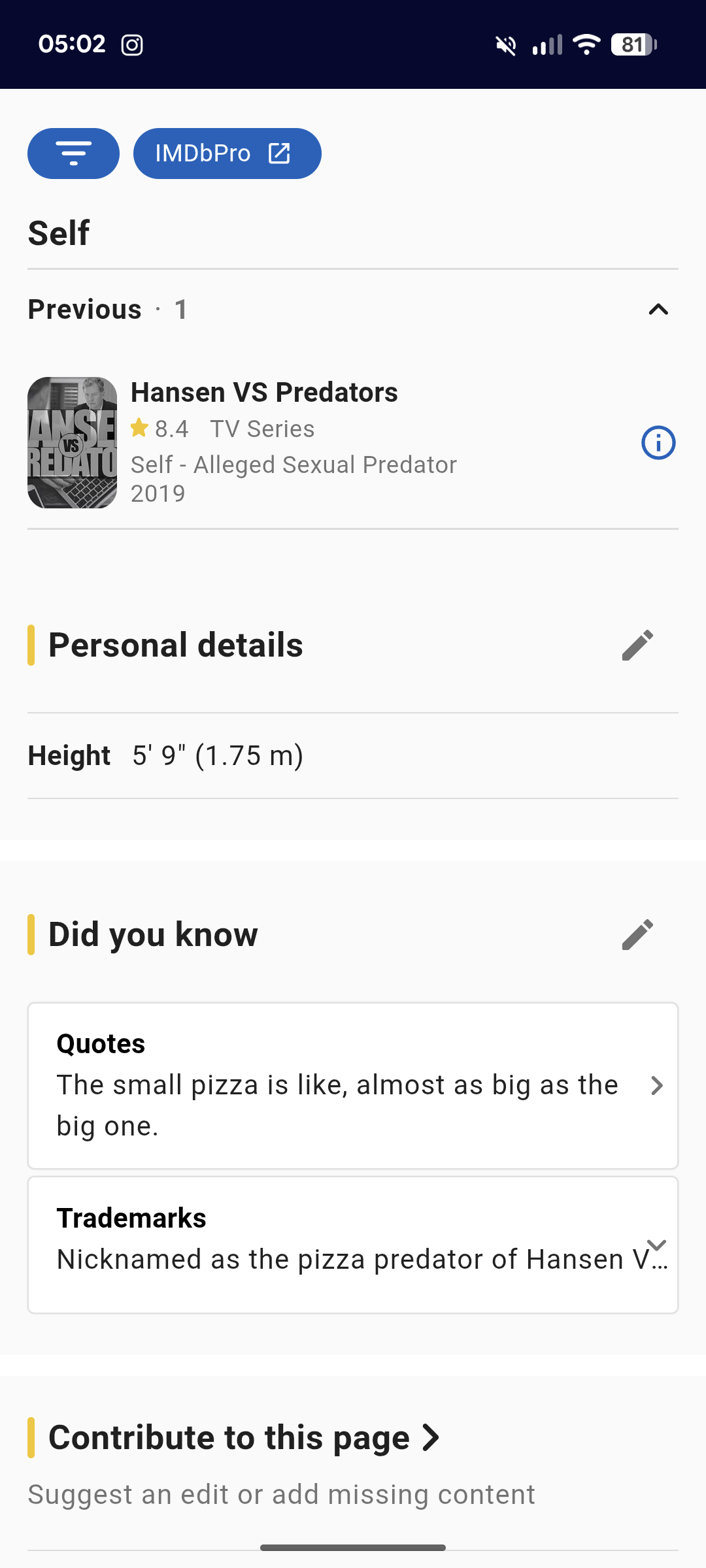Collapse the Previous credits section
This screenshot has height=1568, width=706.
[658, 310]
